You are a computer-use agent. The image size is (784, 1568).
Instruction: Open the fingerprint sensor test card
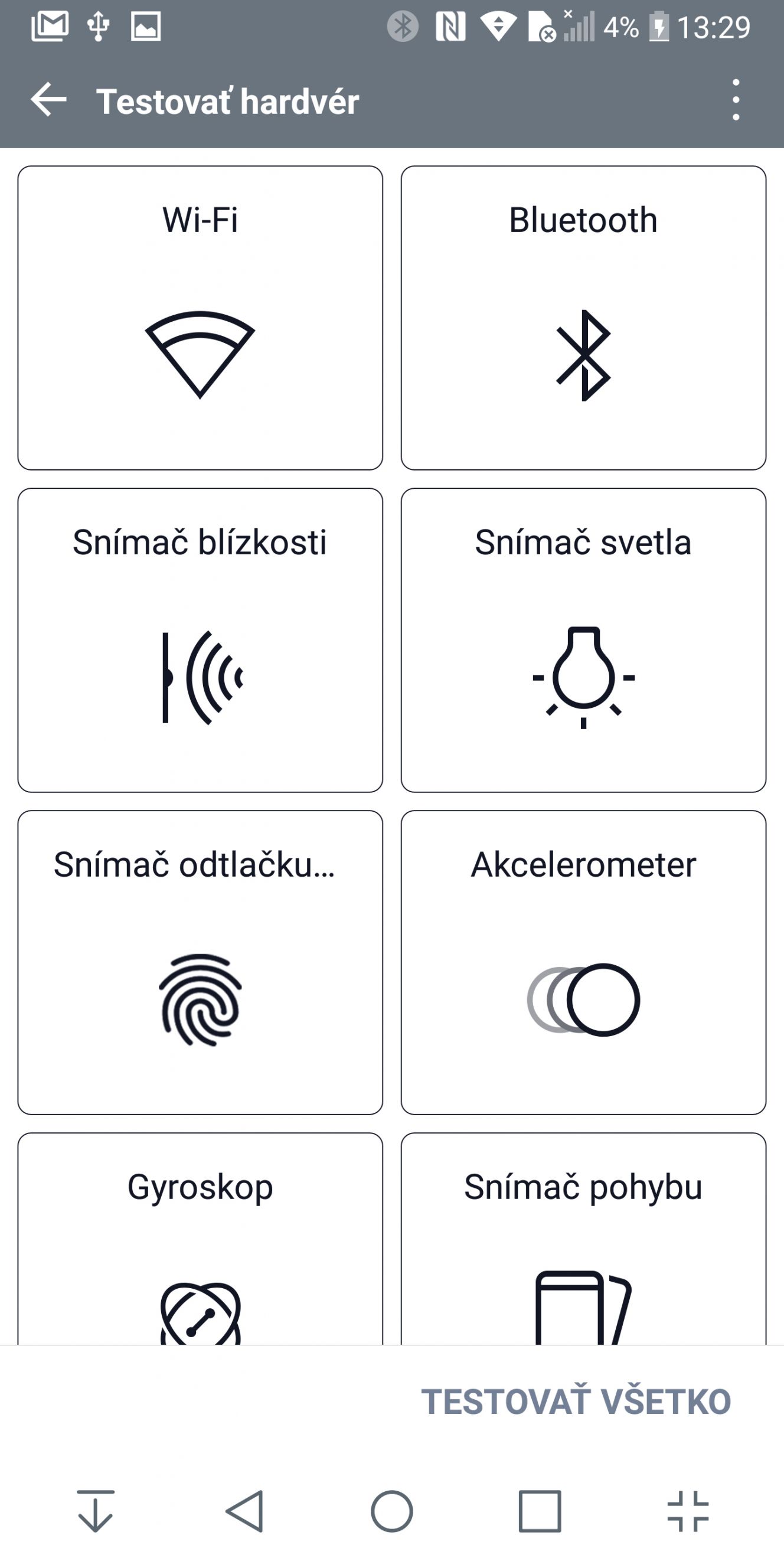[200, 962]
